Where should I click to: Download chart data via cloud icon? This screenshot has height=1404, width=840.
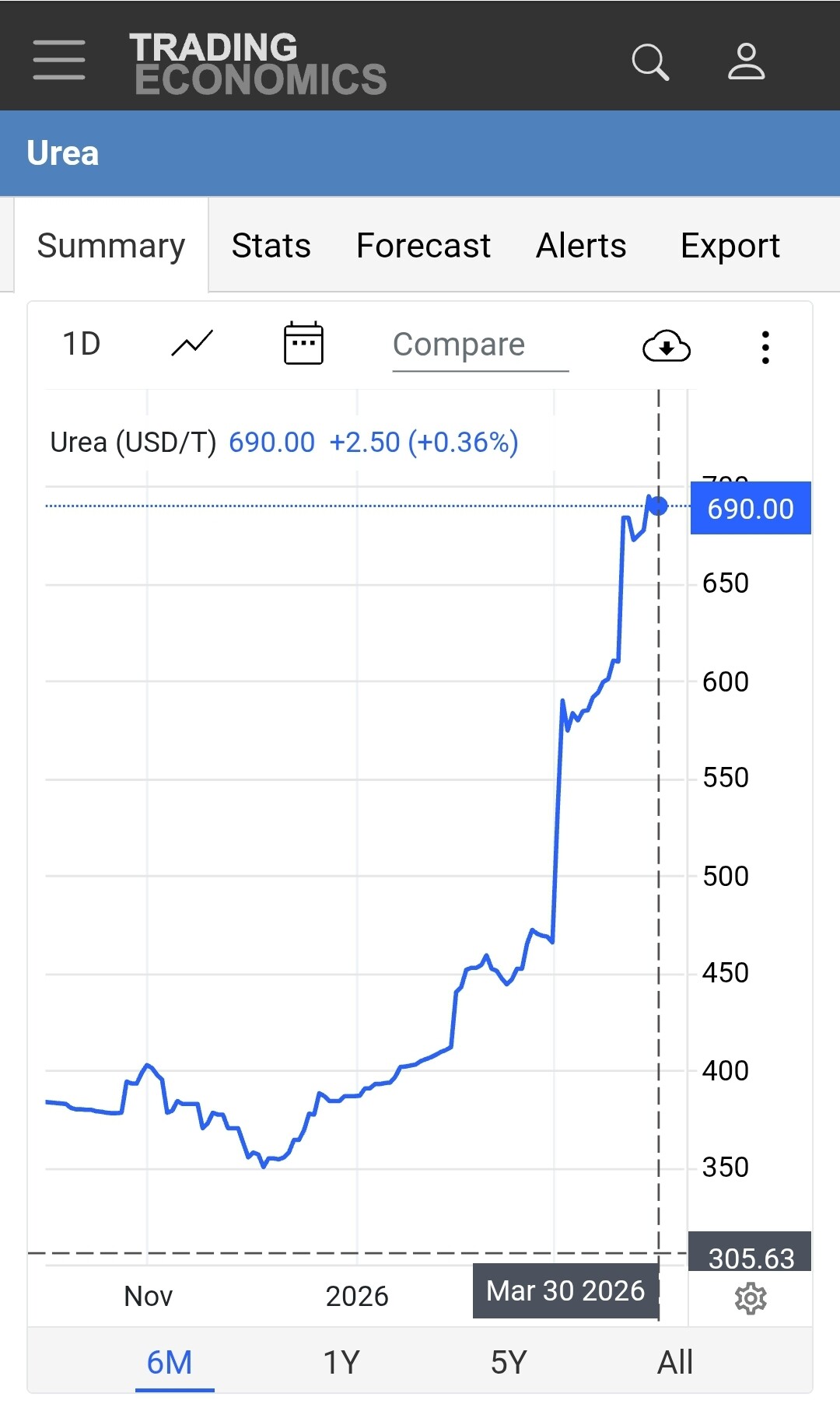[666, 346]
